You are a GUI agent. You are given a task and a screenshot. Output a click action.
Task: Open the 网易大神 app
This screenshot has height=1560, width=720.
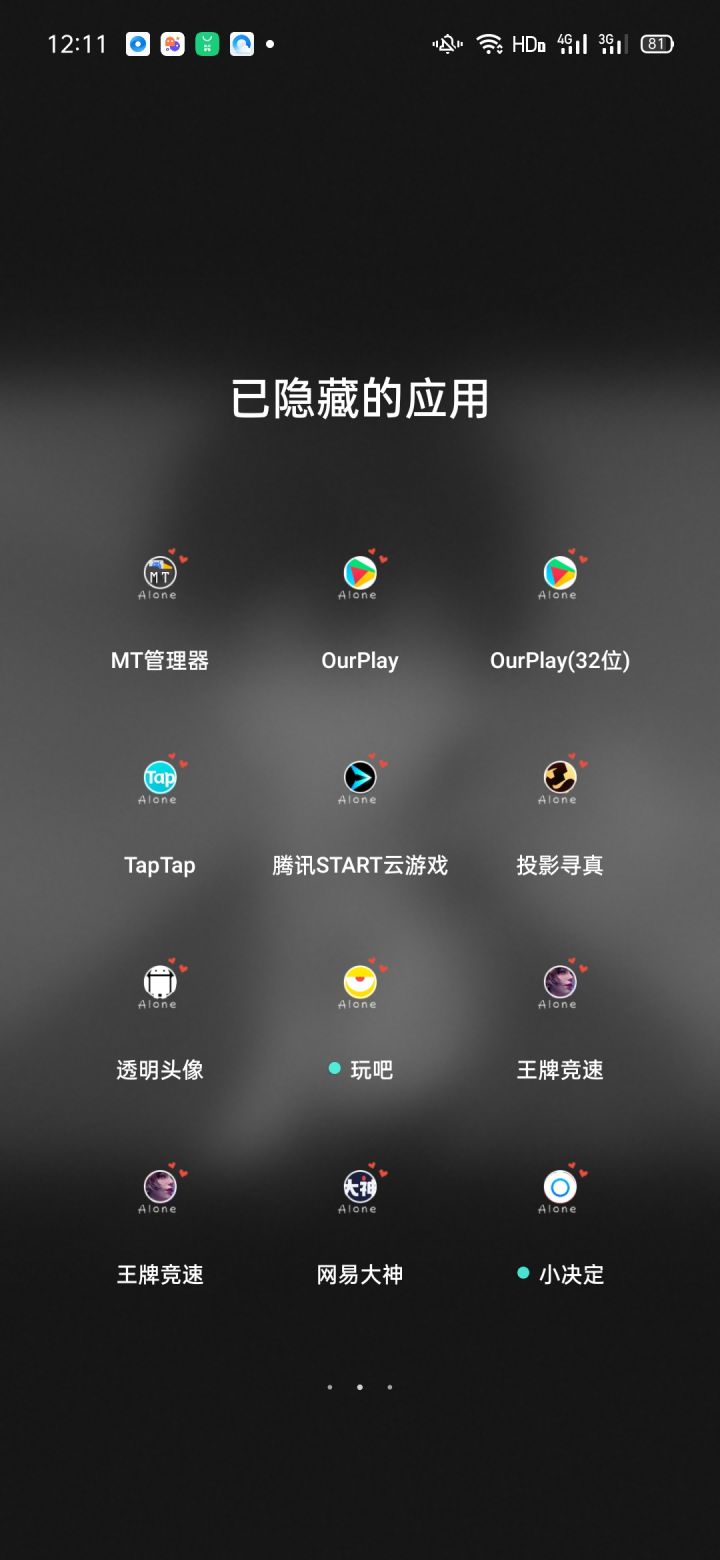[359, 1190]
